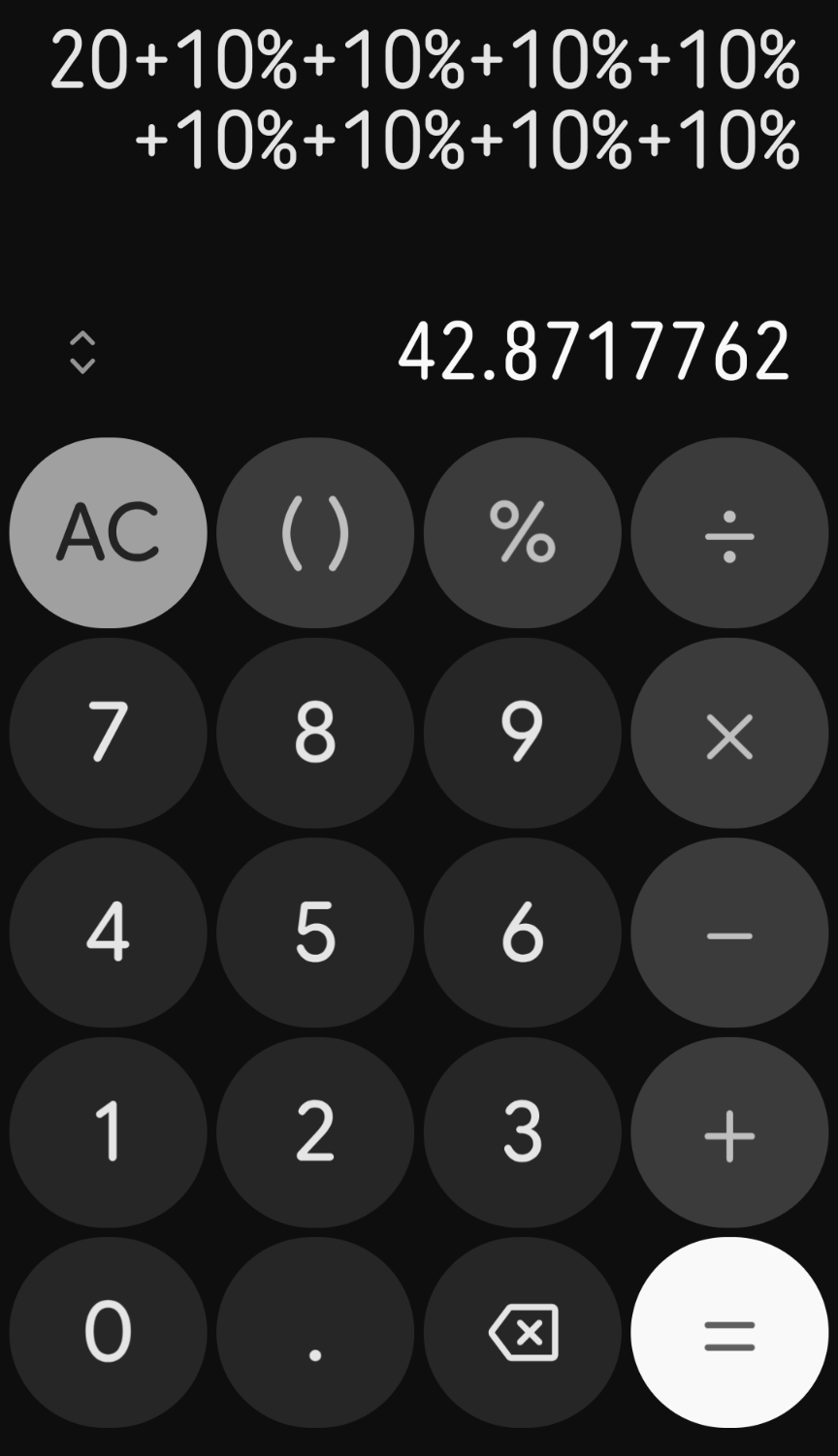The image size is (838, 1456).
Task: Enter the digit 0
Action: click(x=108, y=1332)
